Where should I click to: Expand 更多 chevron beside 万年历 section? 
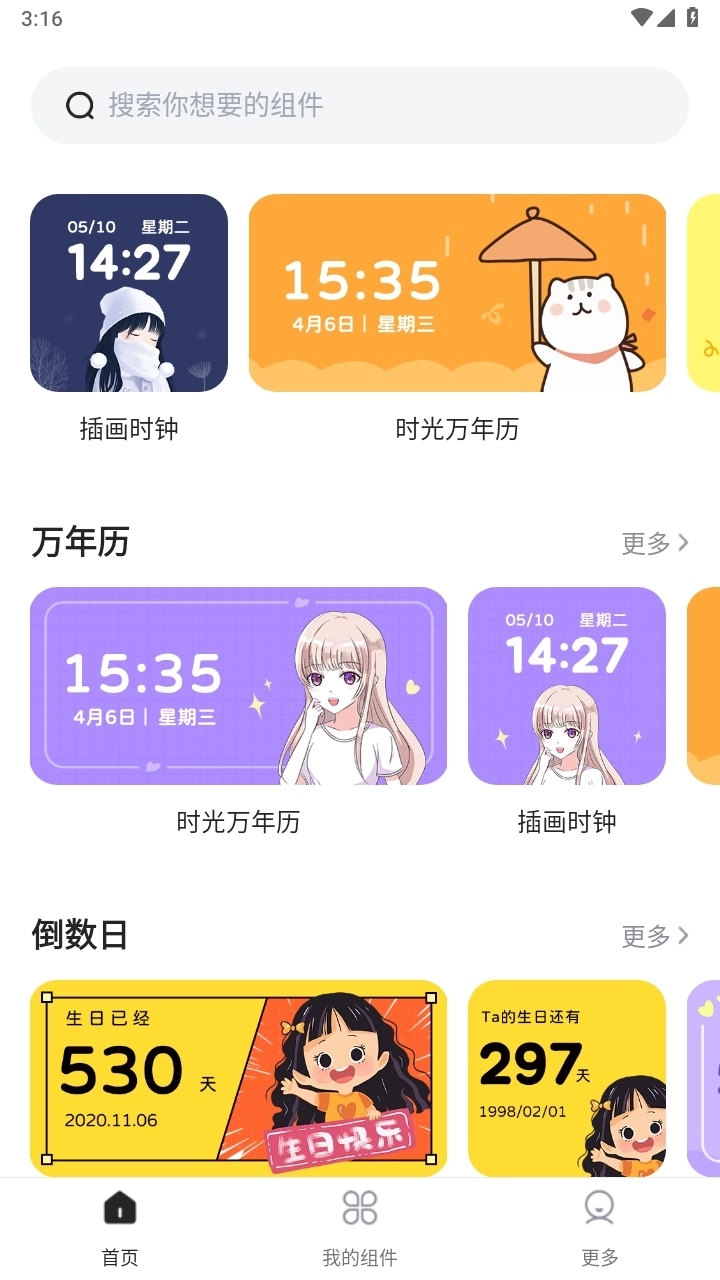(683, 542)
